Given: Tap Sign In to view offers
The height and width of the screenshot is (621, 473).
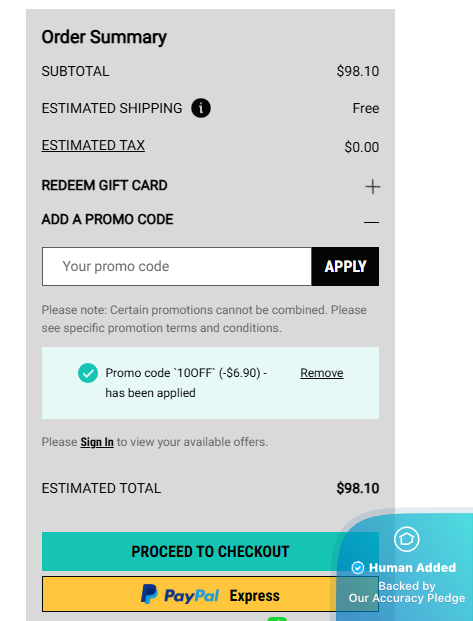Looking at the screenshot, I should pos(97,442).
